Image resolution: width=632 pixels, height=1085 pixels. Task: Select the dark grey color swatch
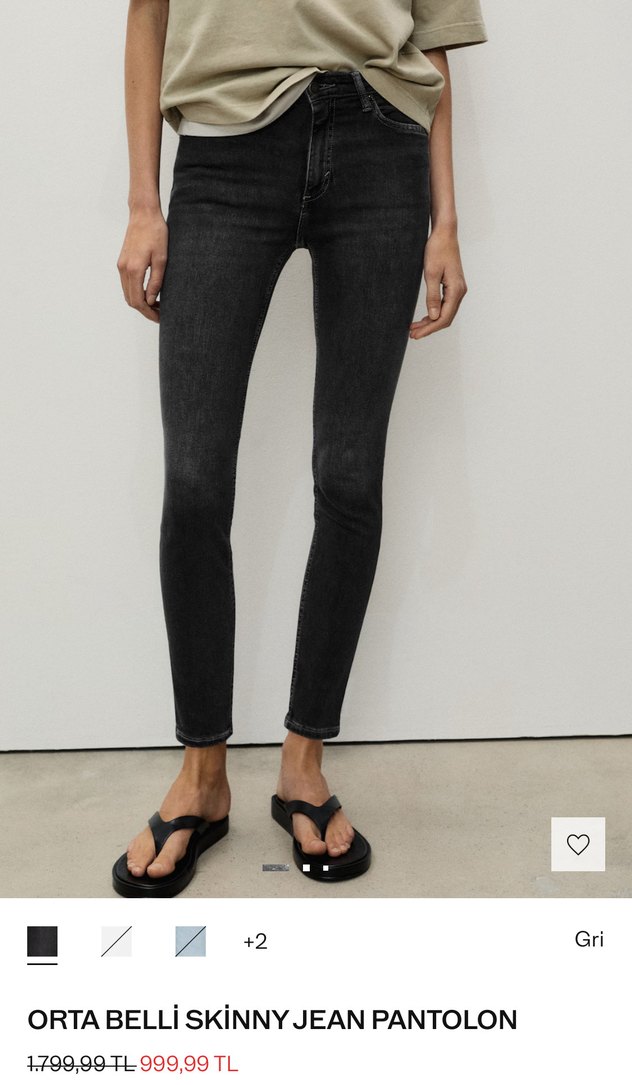(x=42, y=941)
